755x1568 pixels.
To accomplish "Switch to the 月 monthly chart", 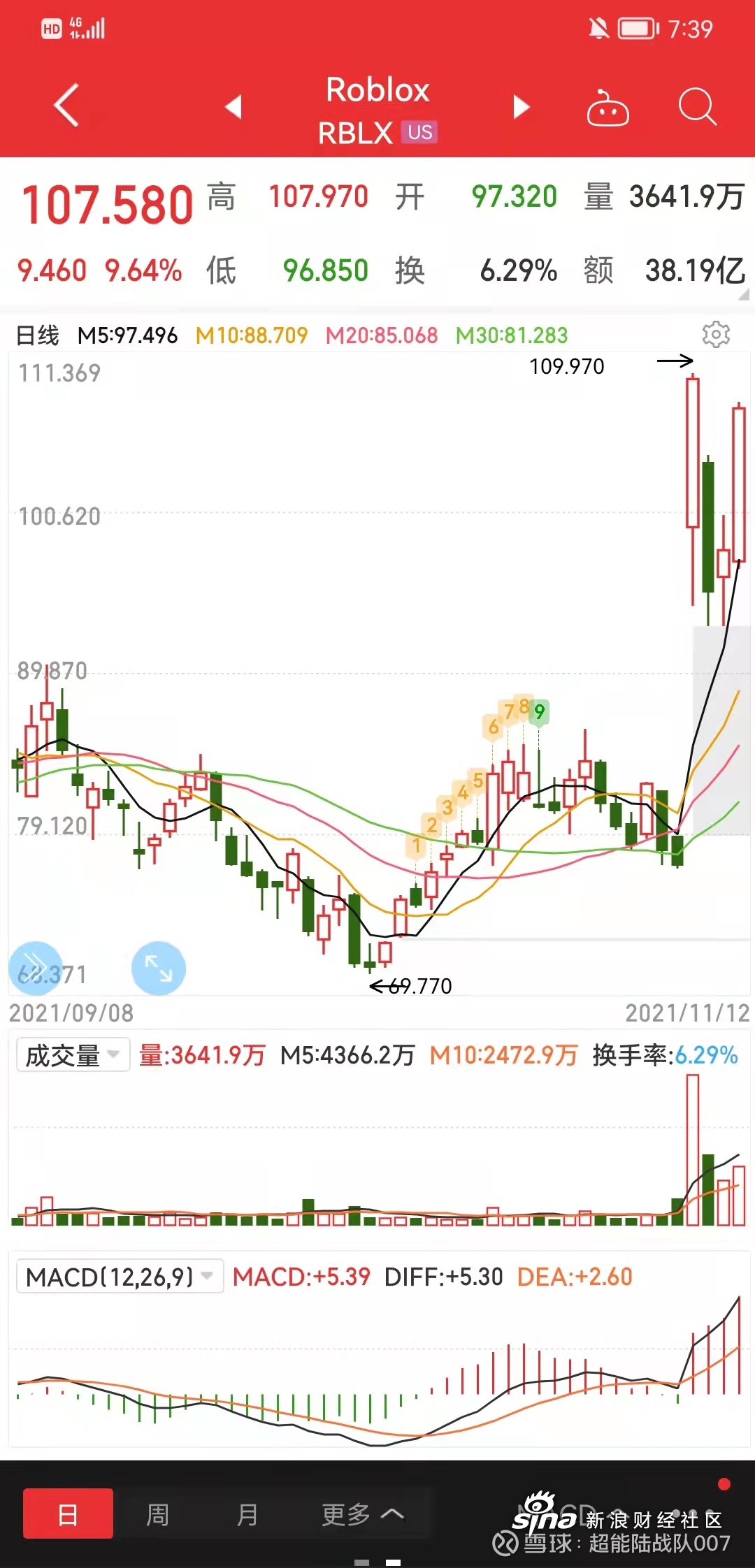I will point(247,1514).
